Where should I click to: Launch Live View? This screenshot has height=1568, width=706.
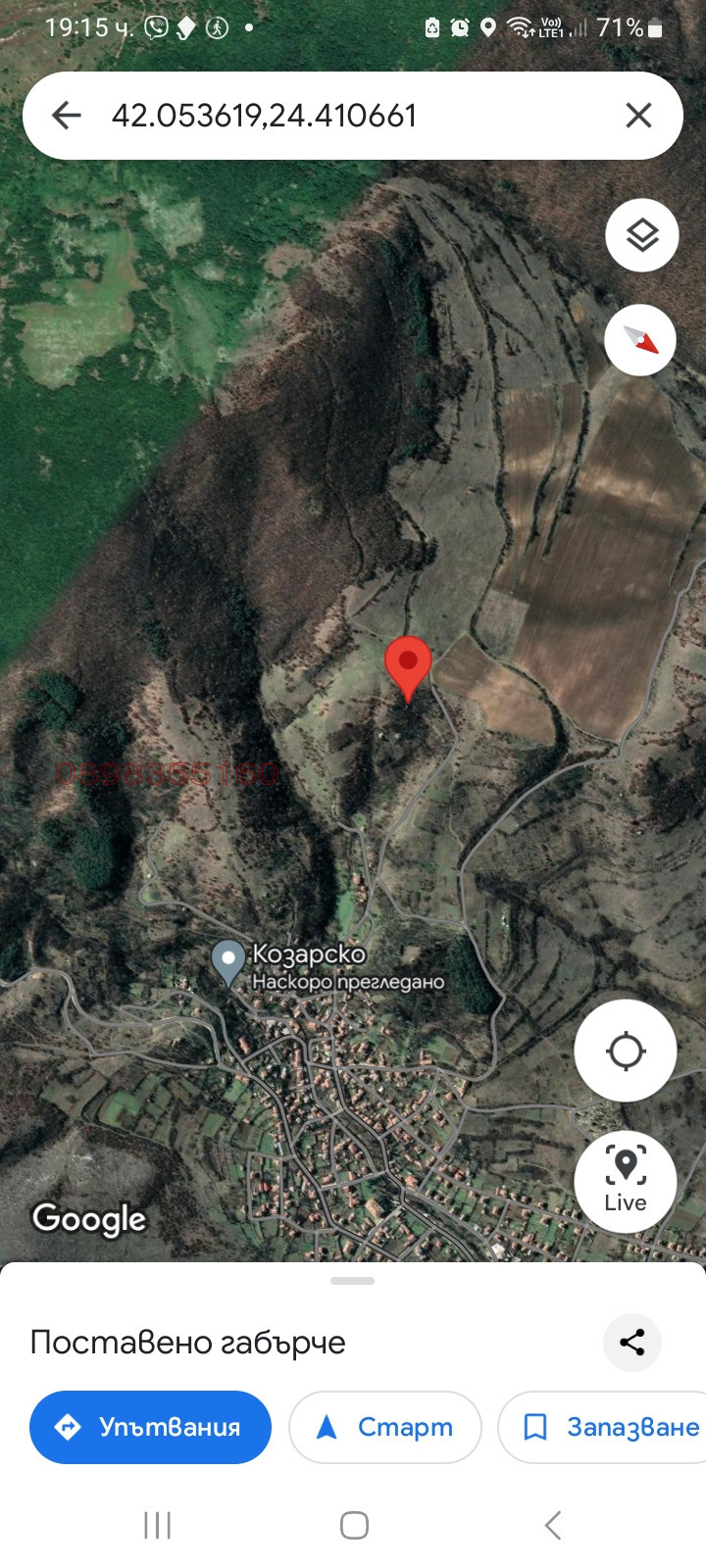pyautogui.click(x=626, y=1181)
